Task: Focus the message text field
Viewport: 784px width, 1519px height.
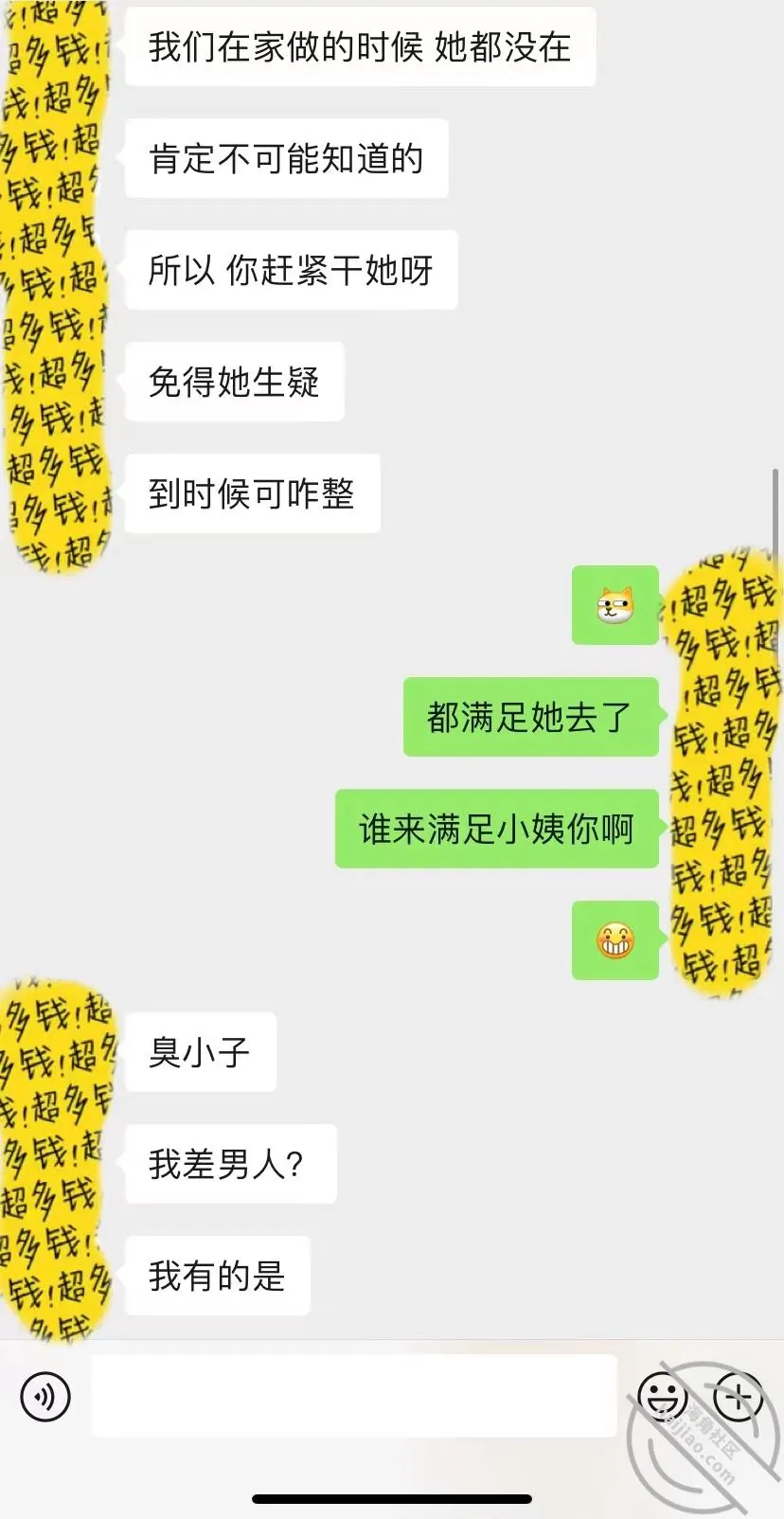Action: tap(354, 1395)
